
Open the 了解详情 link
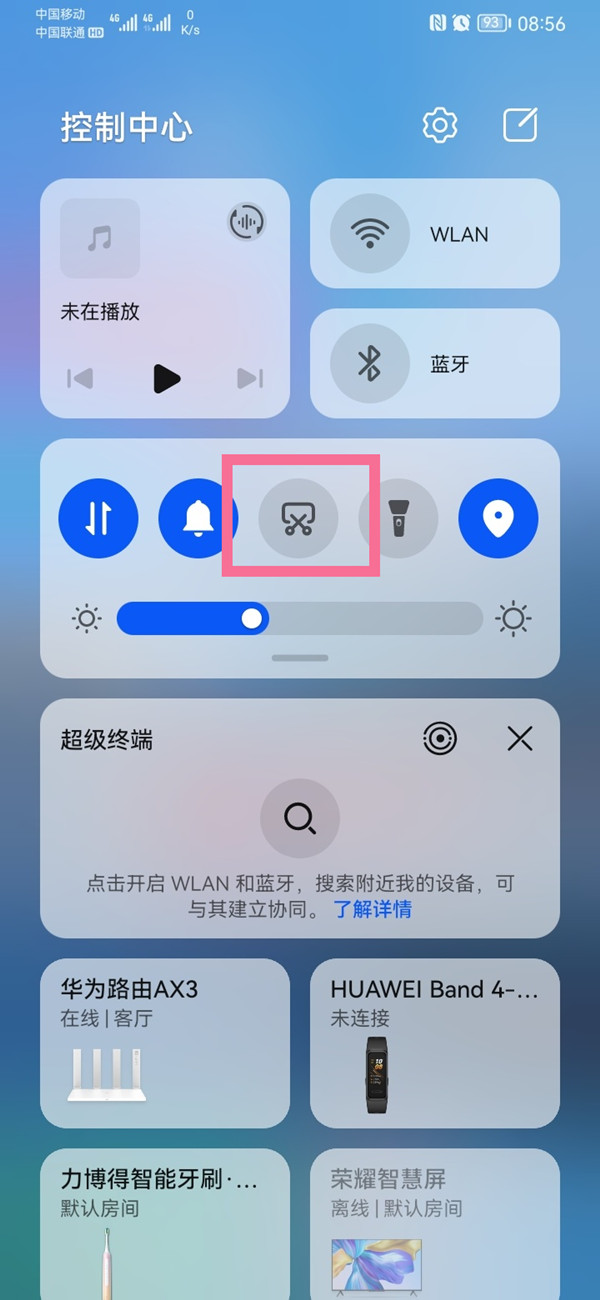point(373,909)
